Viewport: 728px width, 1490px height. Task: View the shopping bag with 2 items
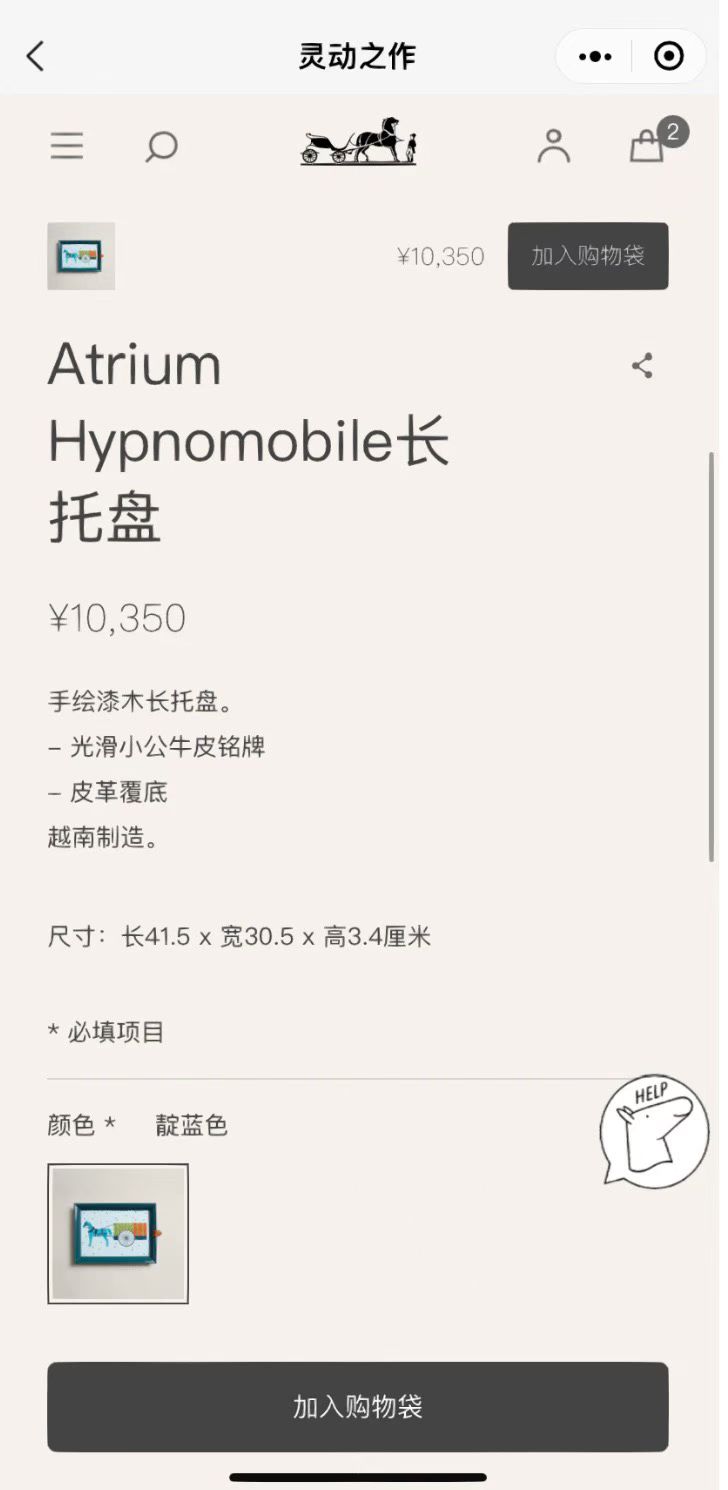click(648, 146)
